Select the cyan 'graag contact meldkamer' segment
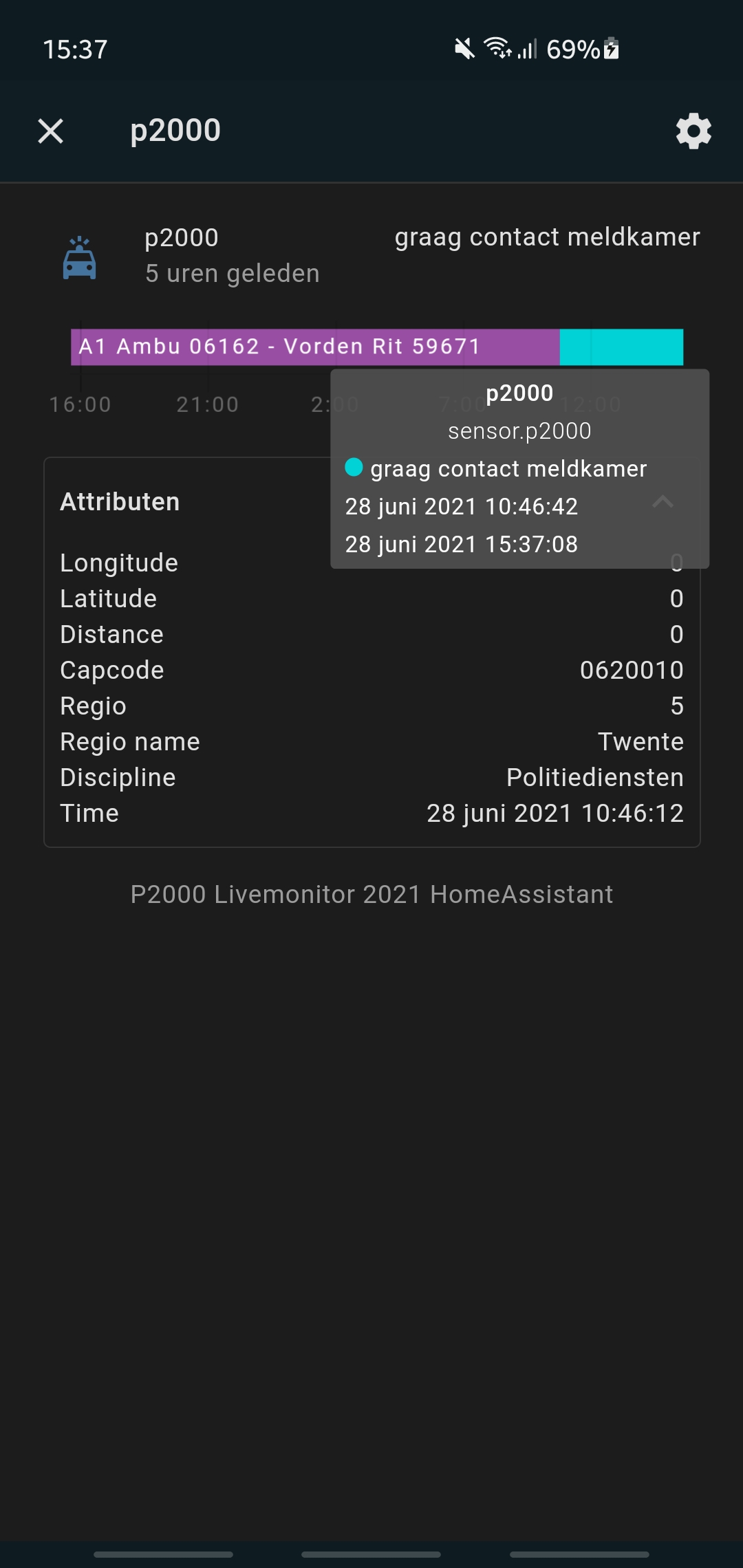 [x=621, y=347]
